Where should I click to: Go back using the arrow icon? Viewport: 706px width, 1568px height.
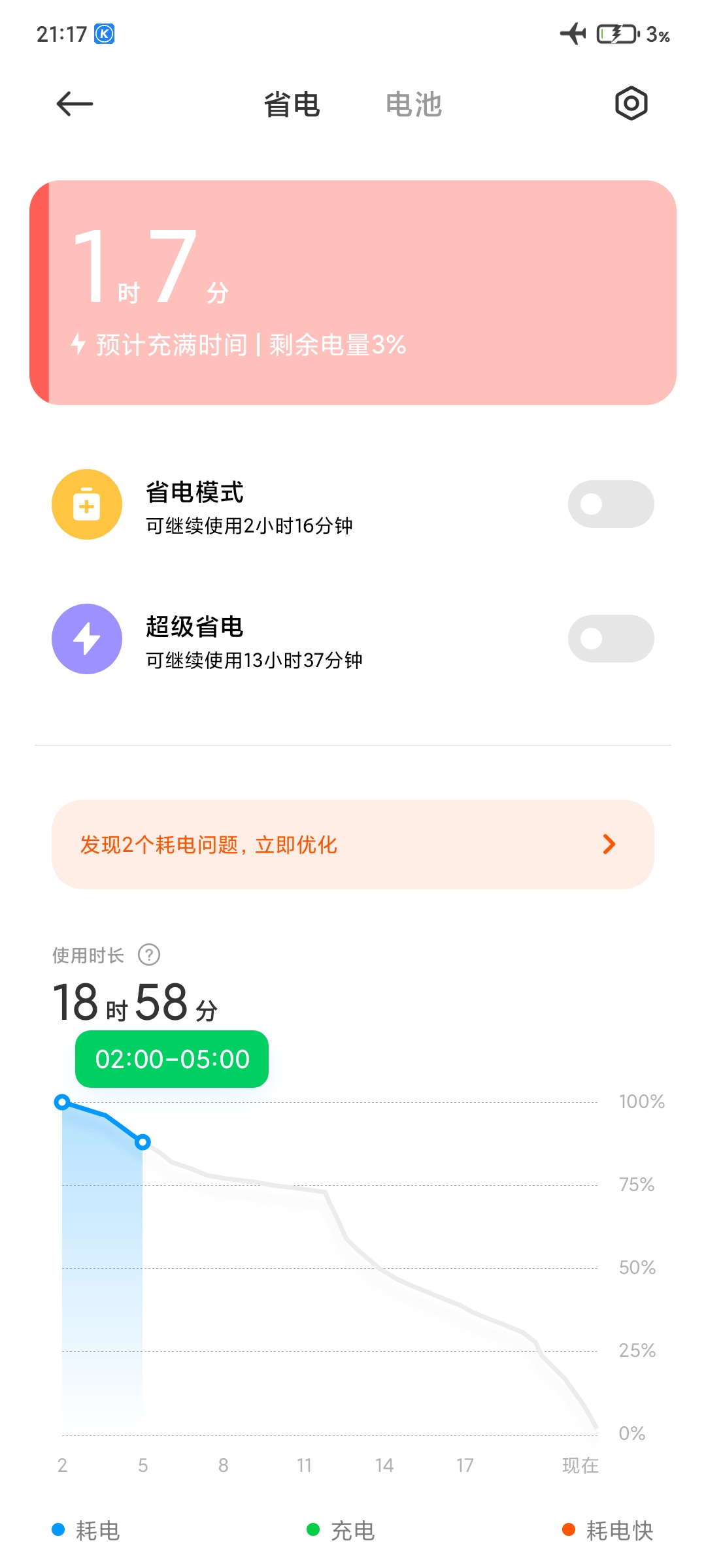[x=75, y=104]
